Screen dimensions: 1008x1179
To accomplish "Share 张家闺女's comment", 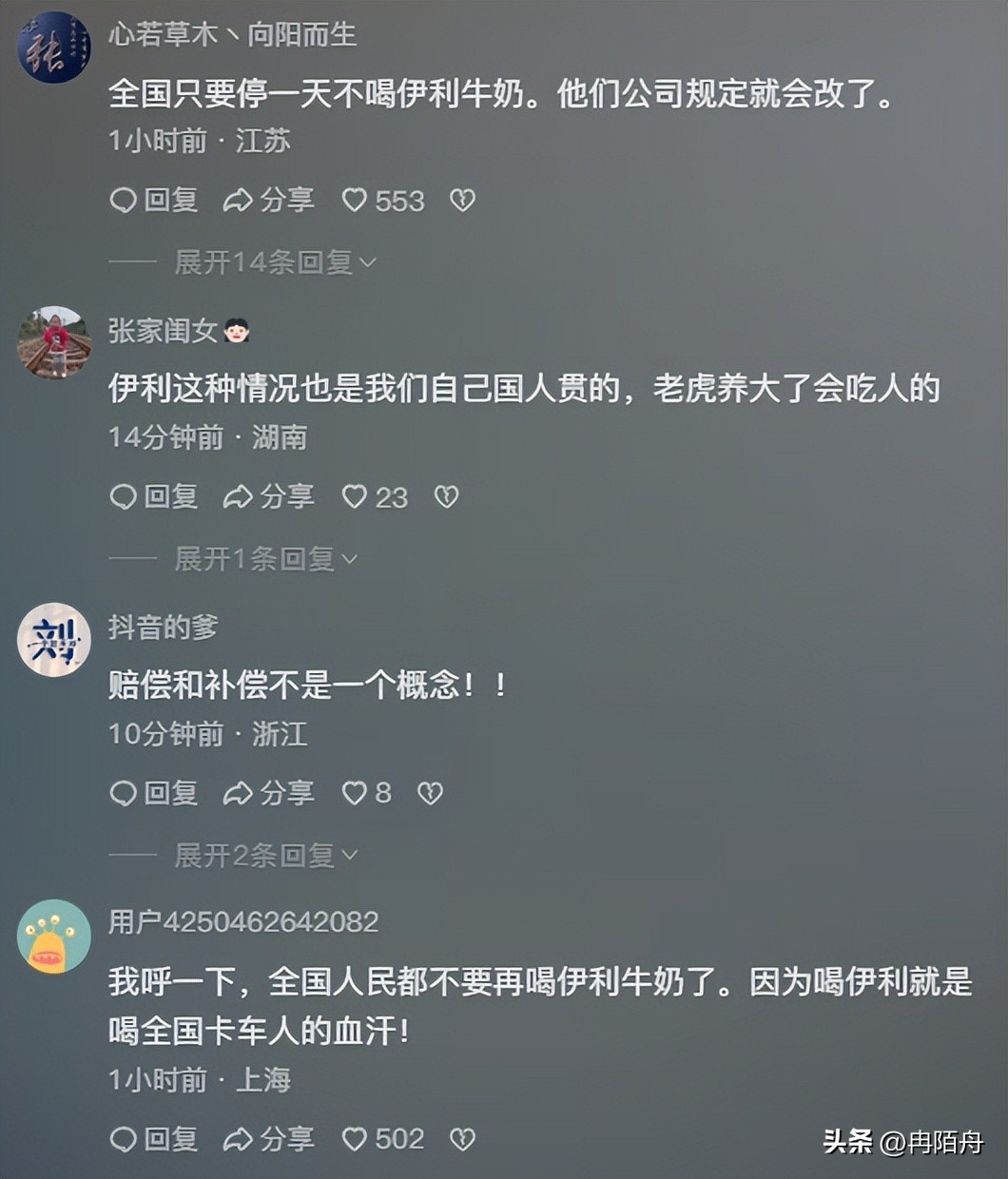I will [269, 497].
